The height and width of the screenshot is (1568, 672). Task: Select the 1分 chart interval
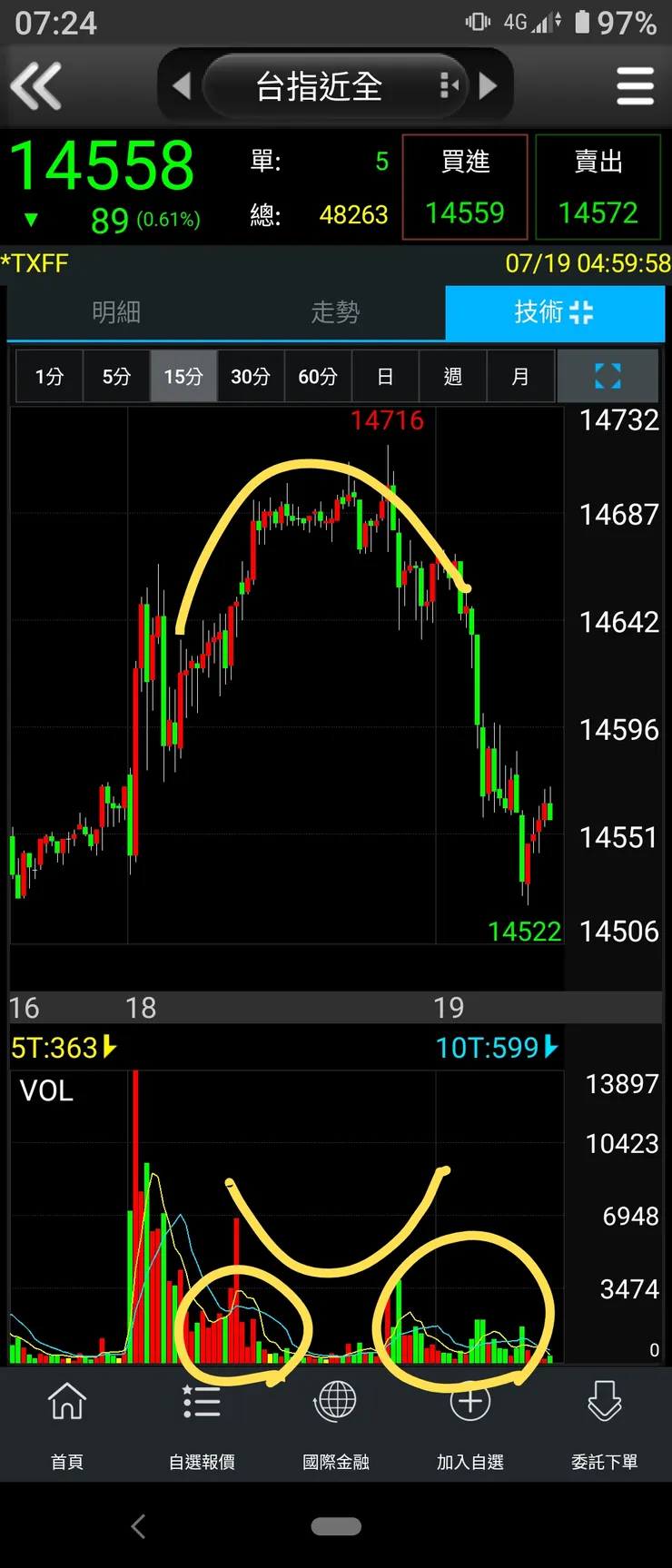(49, 376)
